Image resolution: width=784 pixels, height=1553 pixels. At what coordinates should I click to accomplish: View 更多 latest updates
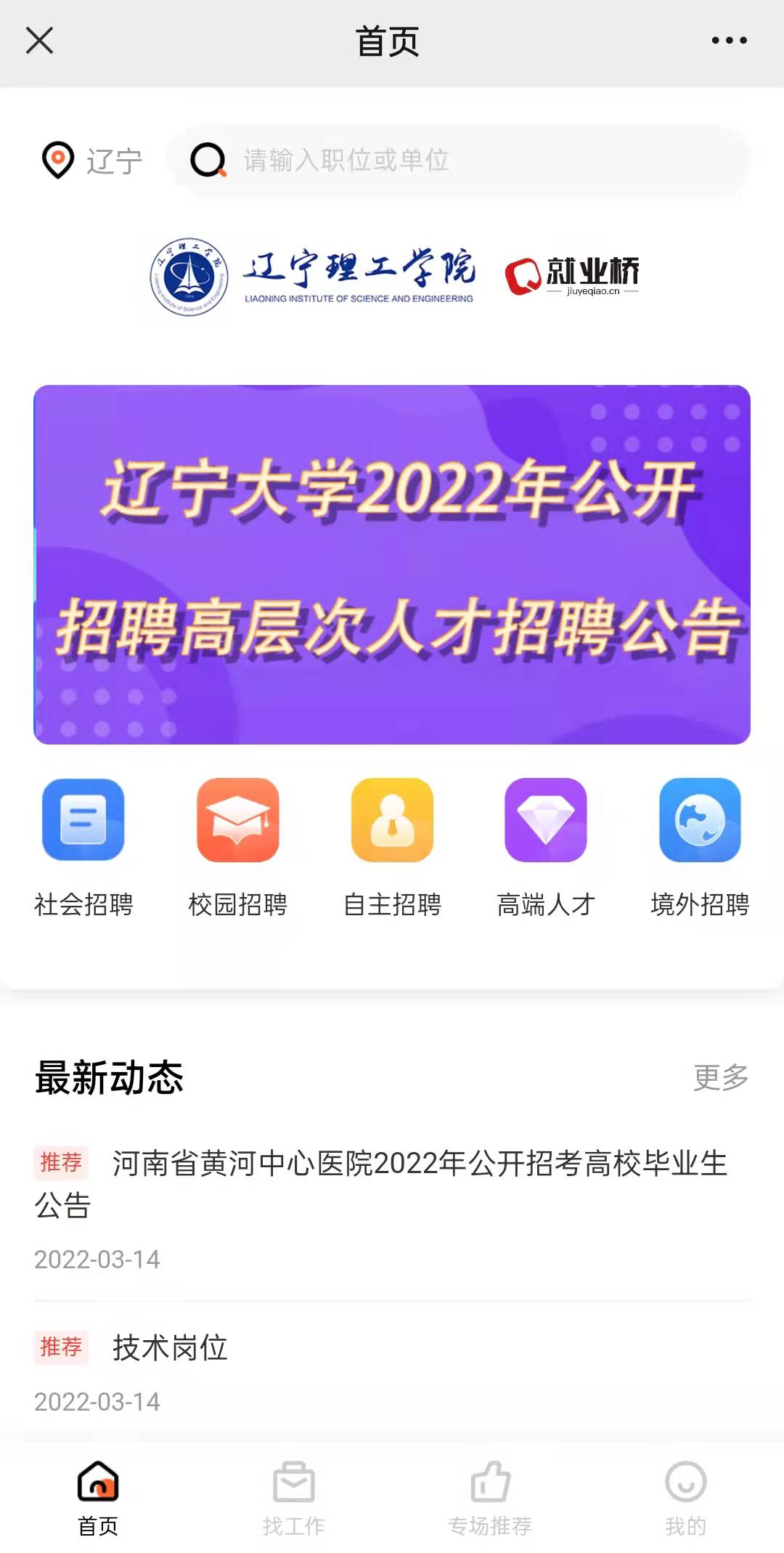[x=720, y=1077]
